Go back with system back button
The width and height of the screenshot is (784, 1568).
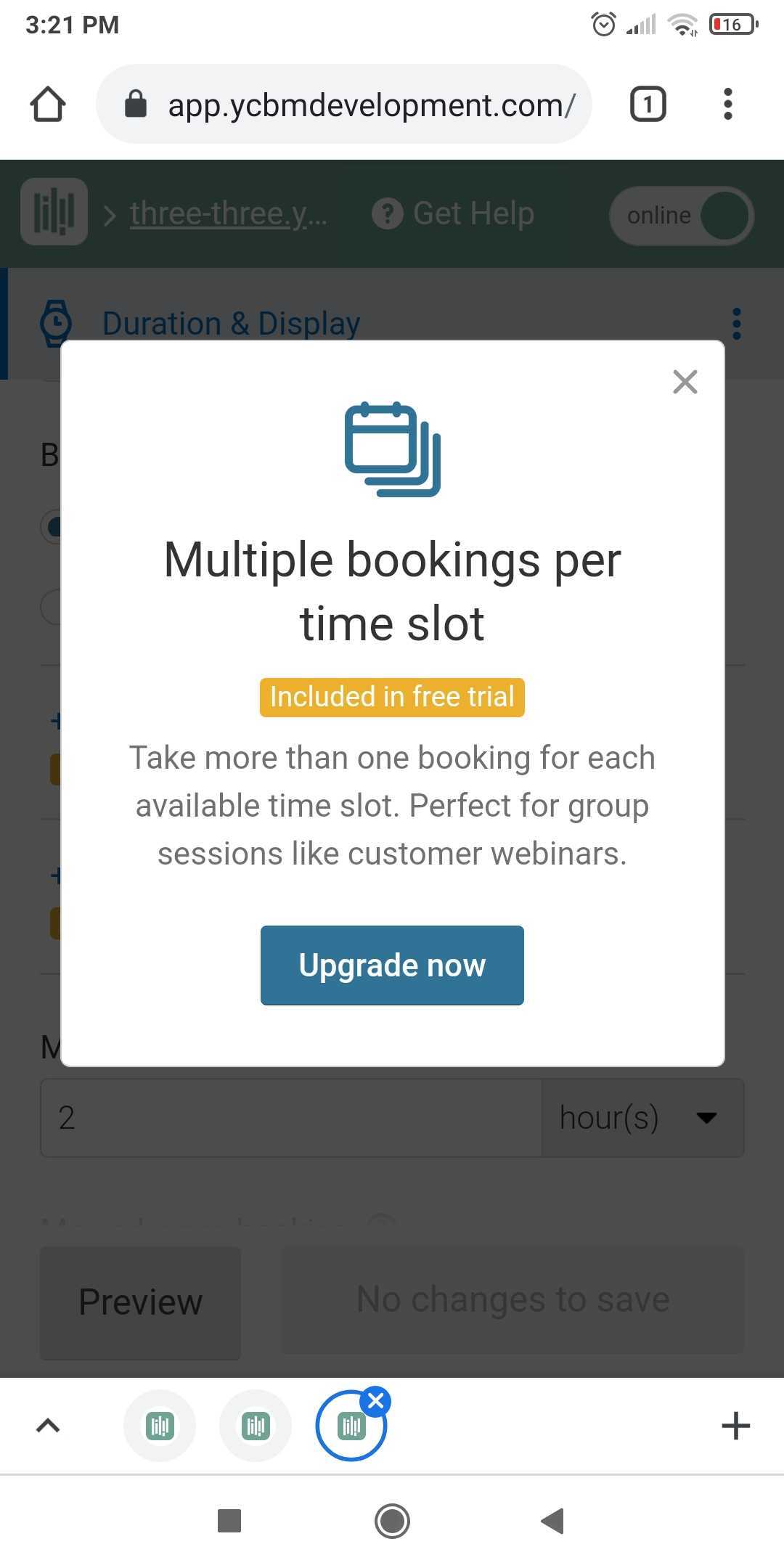pos(553,1521)
